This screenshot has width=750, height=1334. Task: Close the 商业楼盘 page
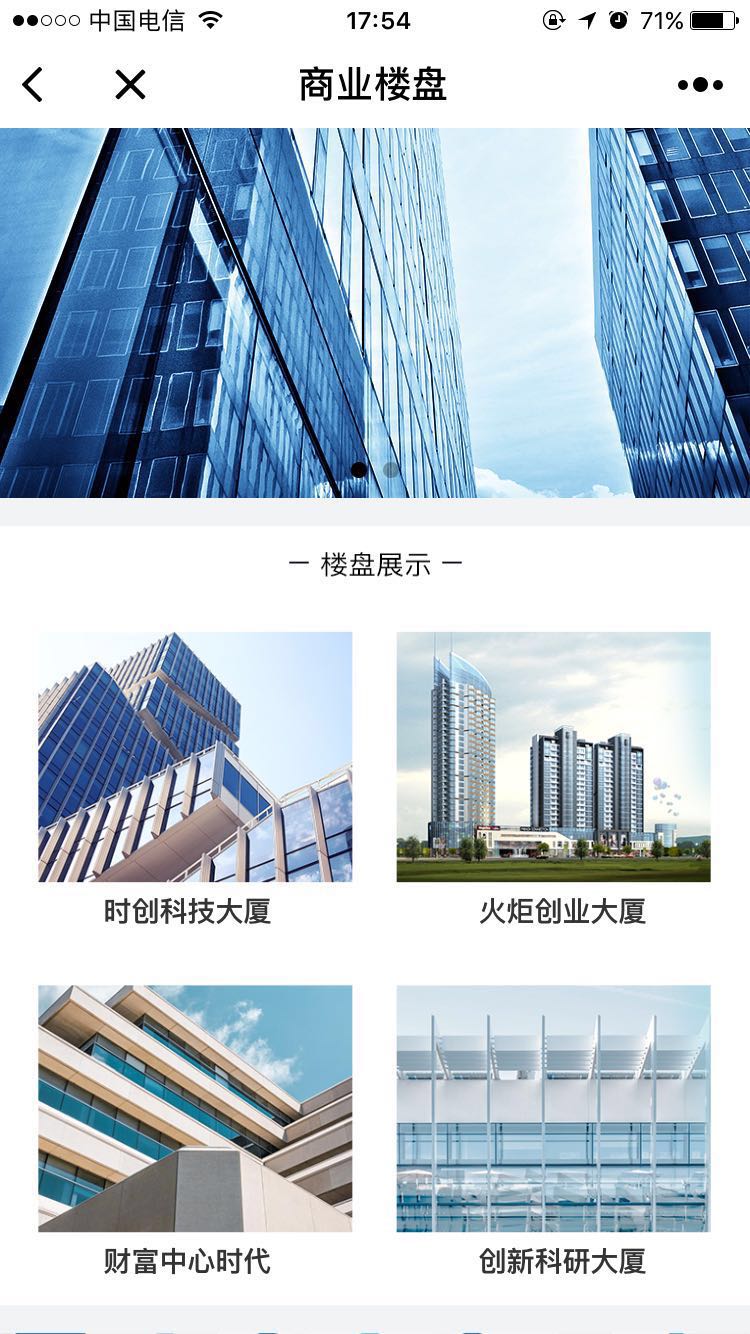[130, 85]
